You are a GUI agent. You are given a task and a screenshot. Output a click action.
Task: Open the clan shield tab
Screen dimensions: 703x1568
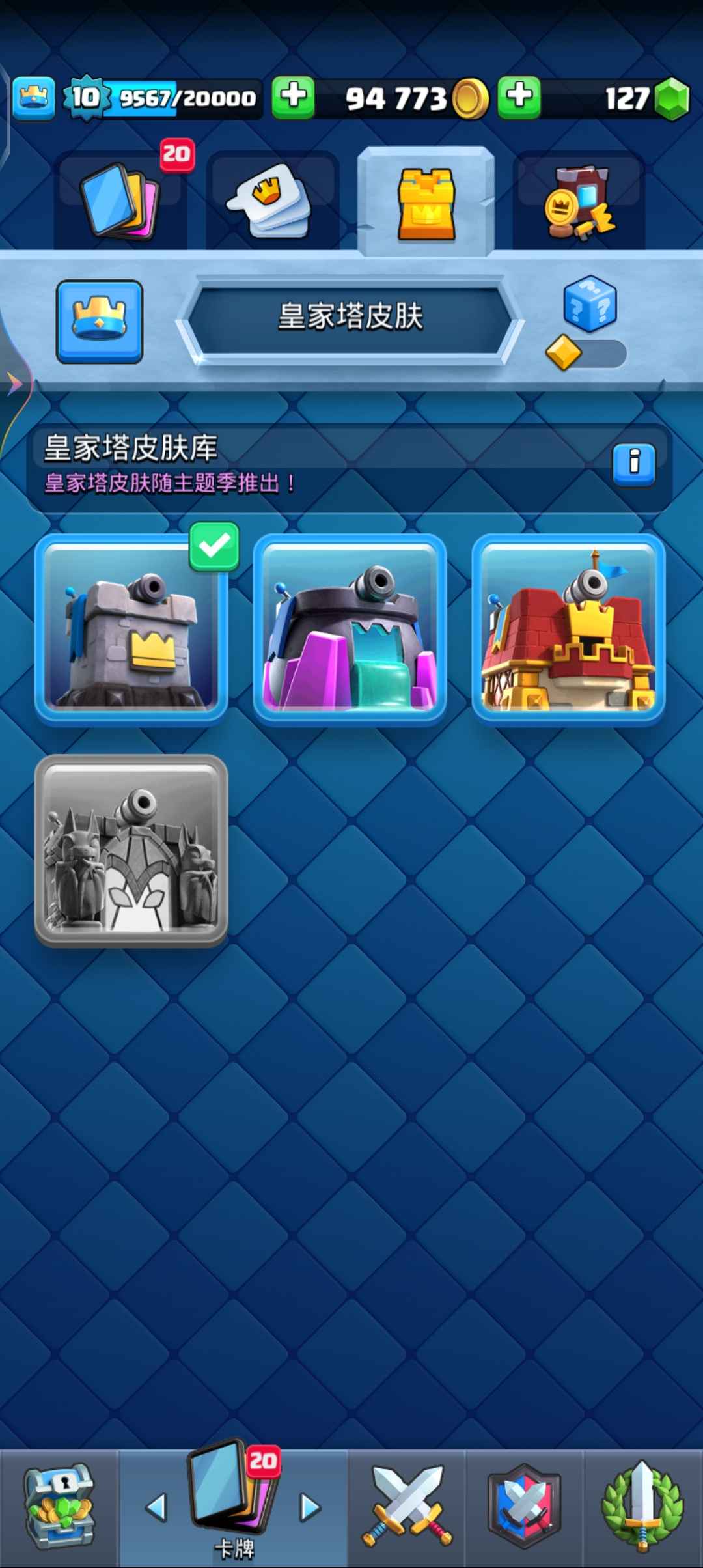pos(524,1507)
